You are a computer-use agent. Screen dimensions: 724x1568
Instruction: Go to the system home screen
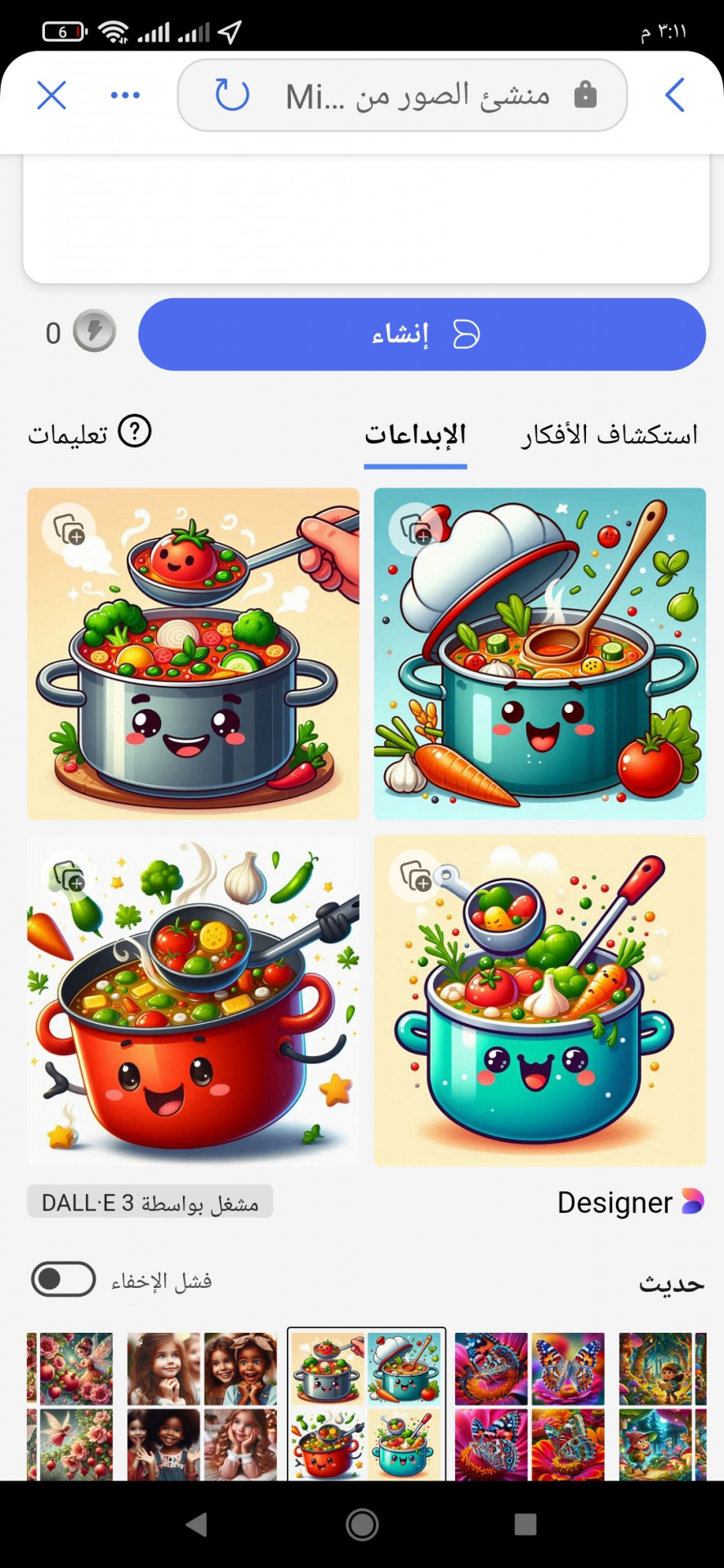click(362, 1524)
